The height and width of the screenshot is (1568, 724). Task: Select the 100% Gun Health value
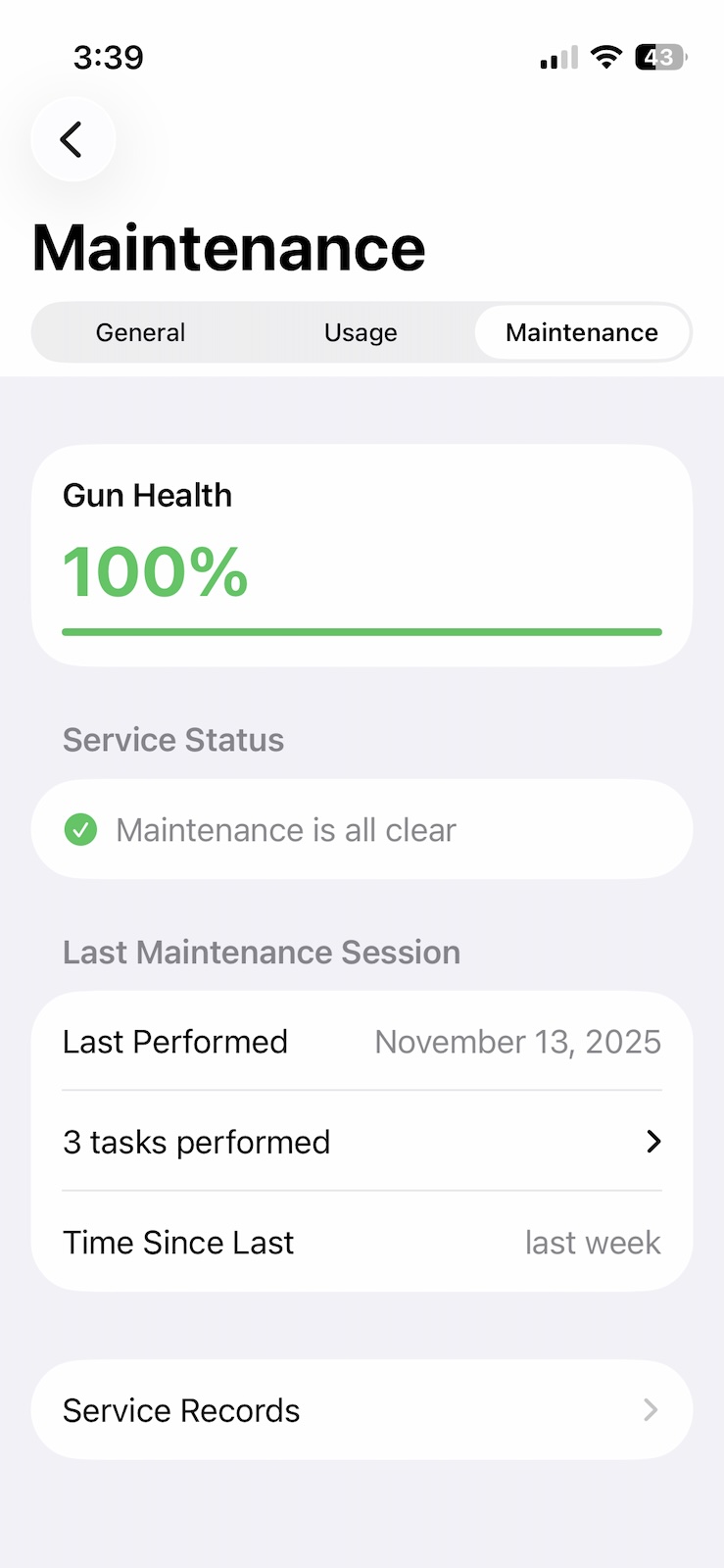155,570
